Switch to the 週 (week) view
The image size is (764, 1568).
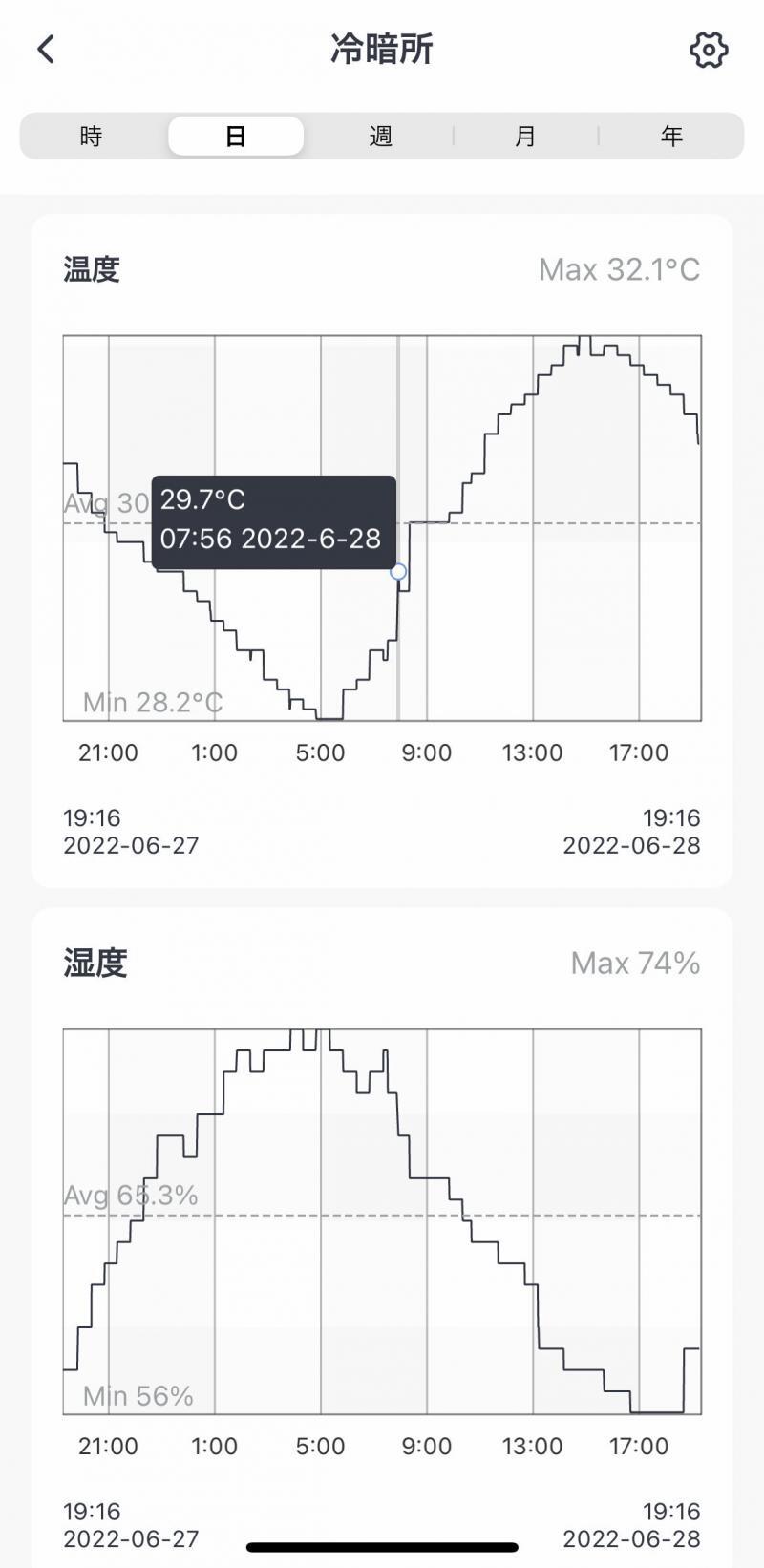click(x=381, y=137)
